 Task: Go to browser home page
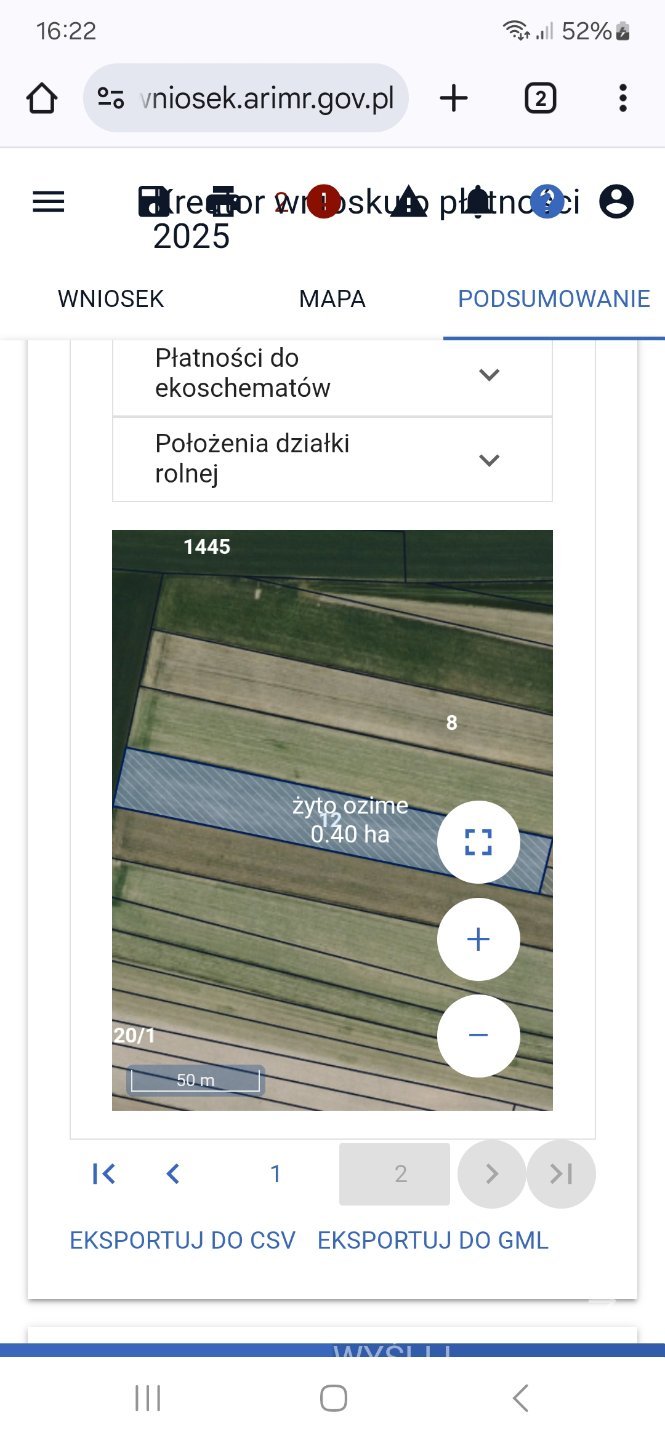click(41, 98)
